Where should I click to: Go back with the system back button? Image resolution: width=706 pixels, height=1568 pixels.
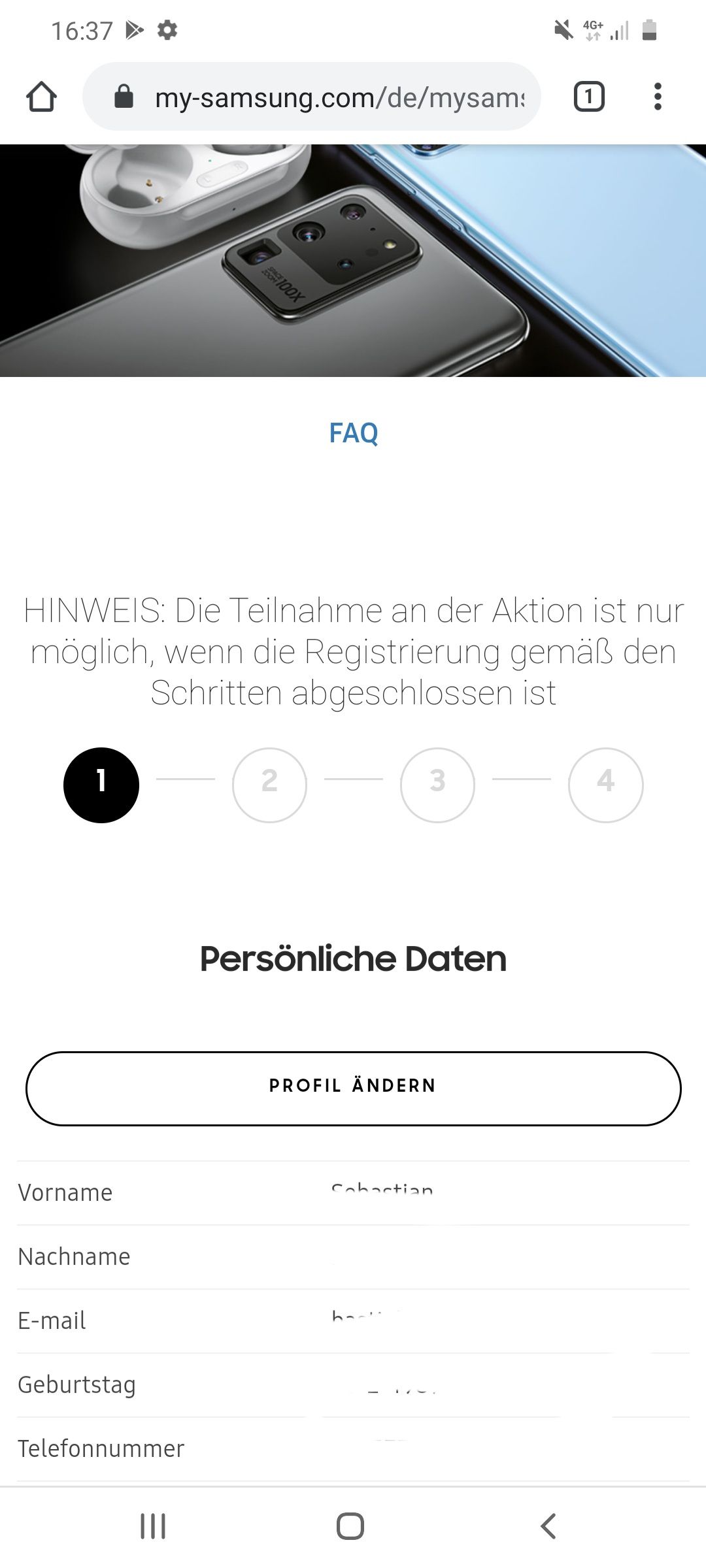[x=548, y=1526]
